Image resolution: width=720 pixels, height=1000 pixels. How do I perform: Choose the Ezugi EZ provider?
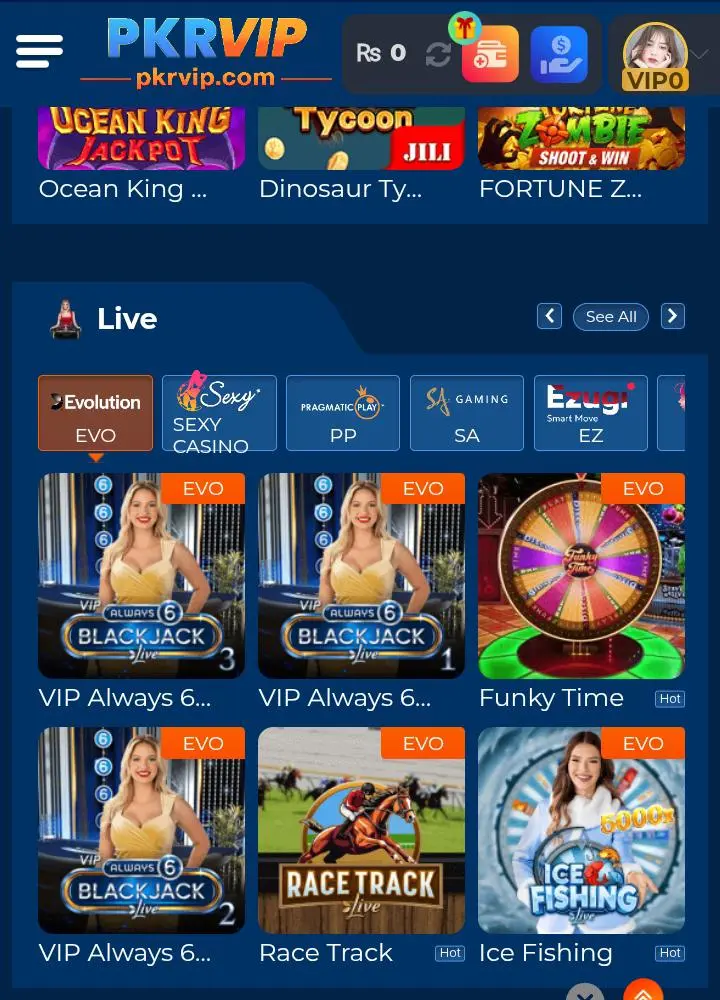point(591,413)
